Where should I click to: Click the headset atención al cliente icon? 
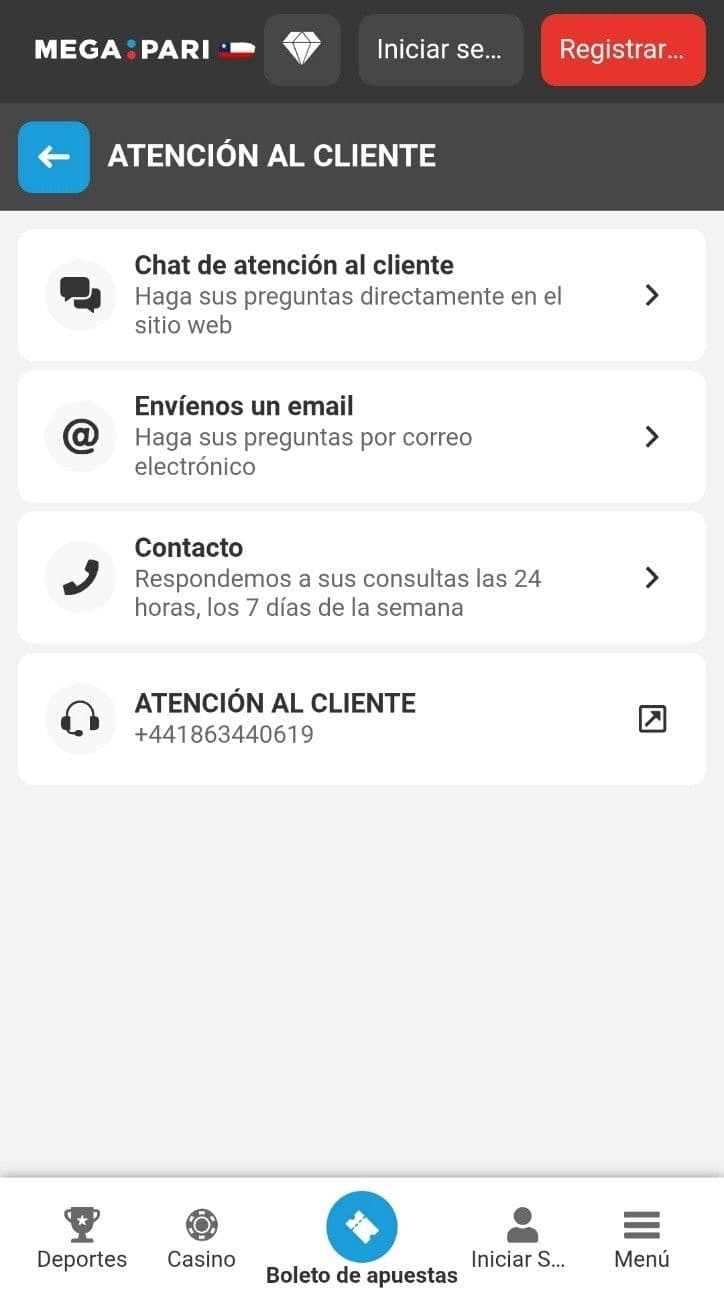pyautogui.click(x=80, y=718)
